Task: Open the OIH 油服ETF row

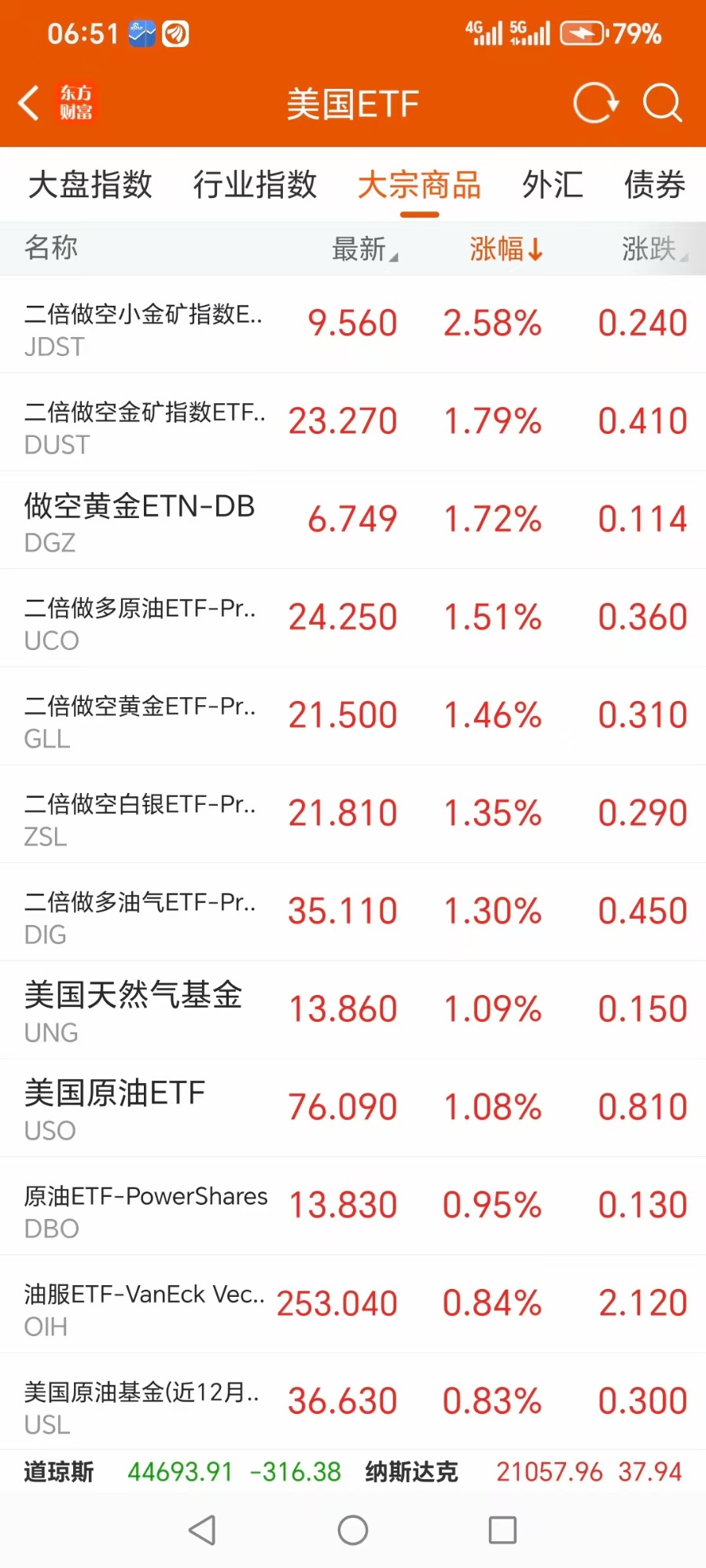Action: pos(353,1304)
